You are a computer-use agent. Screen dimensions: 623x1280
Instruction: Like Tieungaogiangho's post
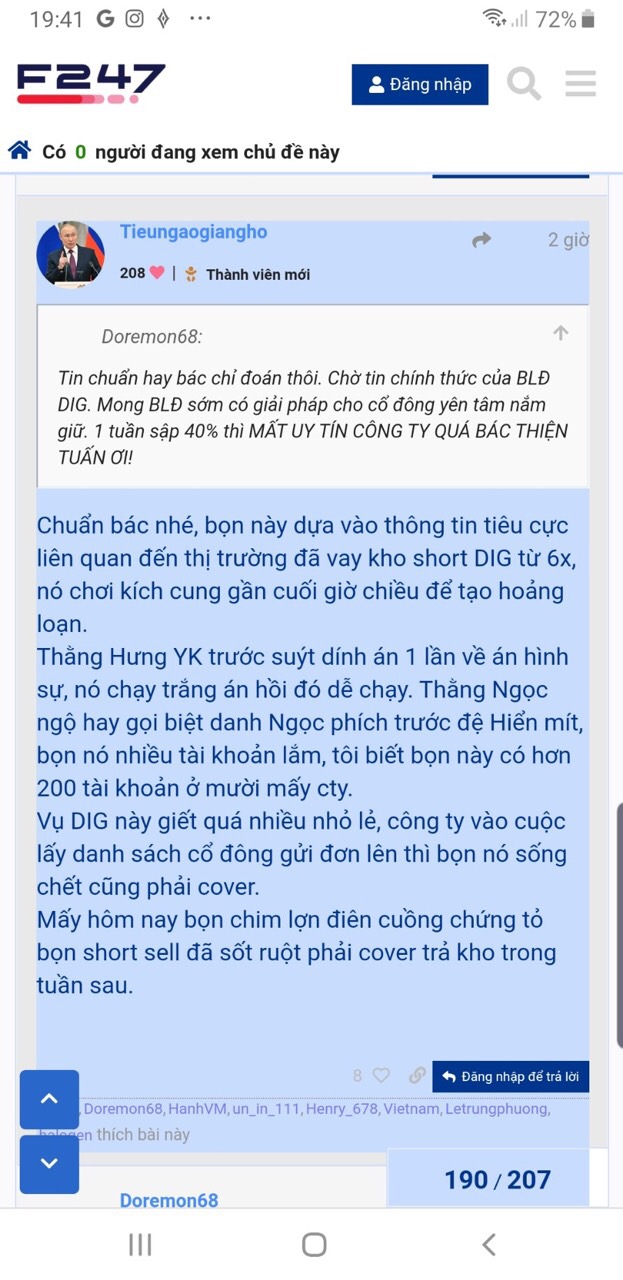pyautogui.click(x=381, y=1076)
